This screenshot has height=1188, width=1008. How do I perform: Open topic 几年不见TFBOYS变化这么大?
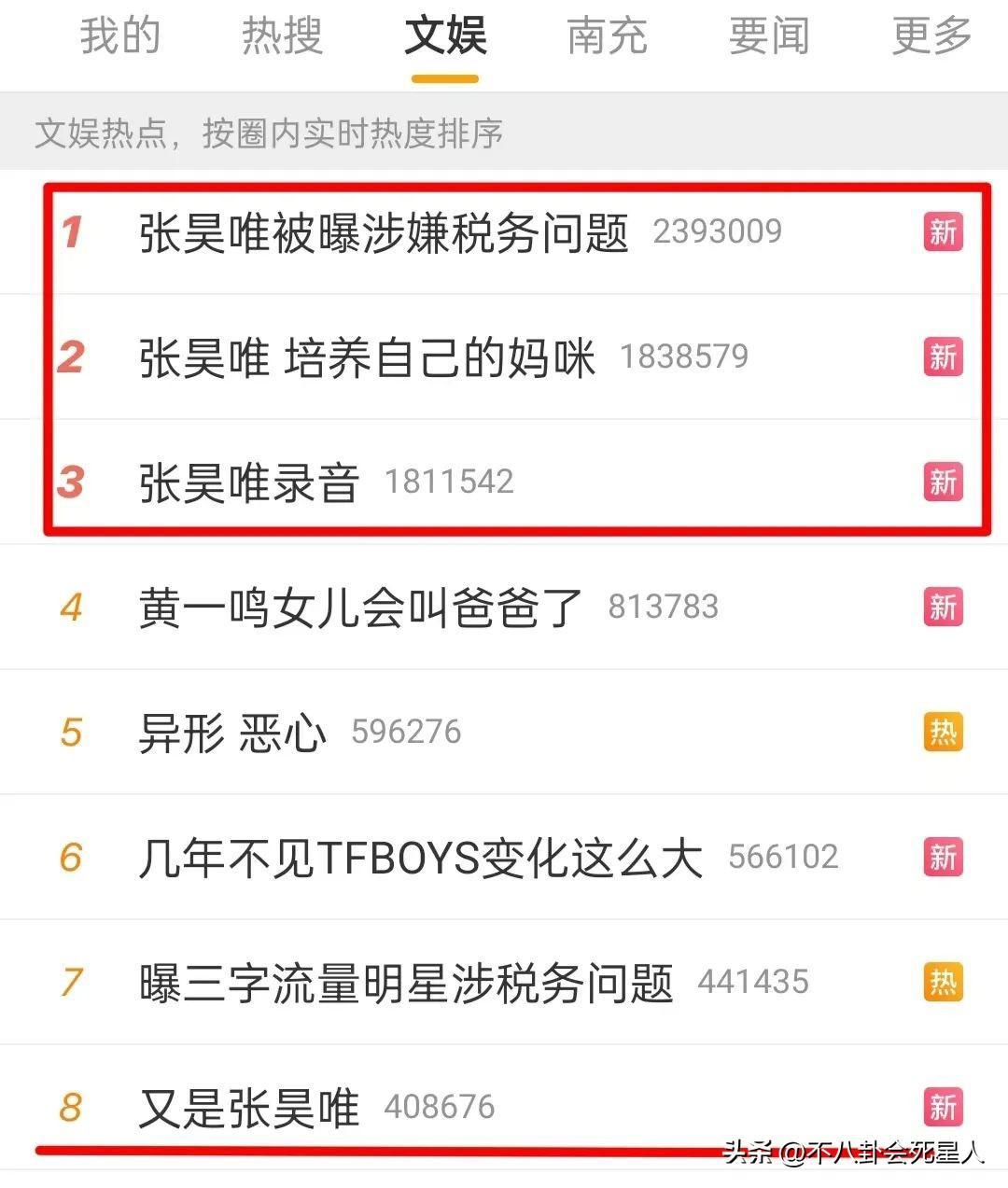click(420, 859)
